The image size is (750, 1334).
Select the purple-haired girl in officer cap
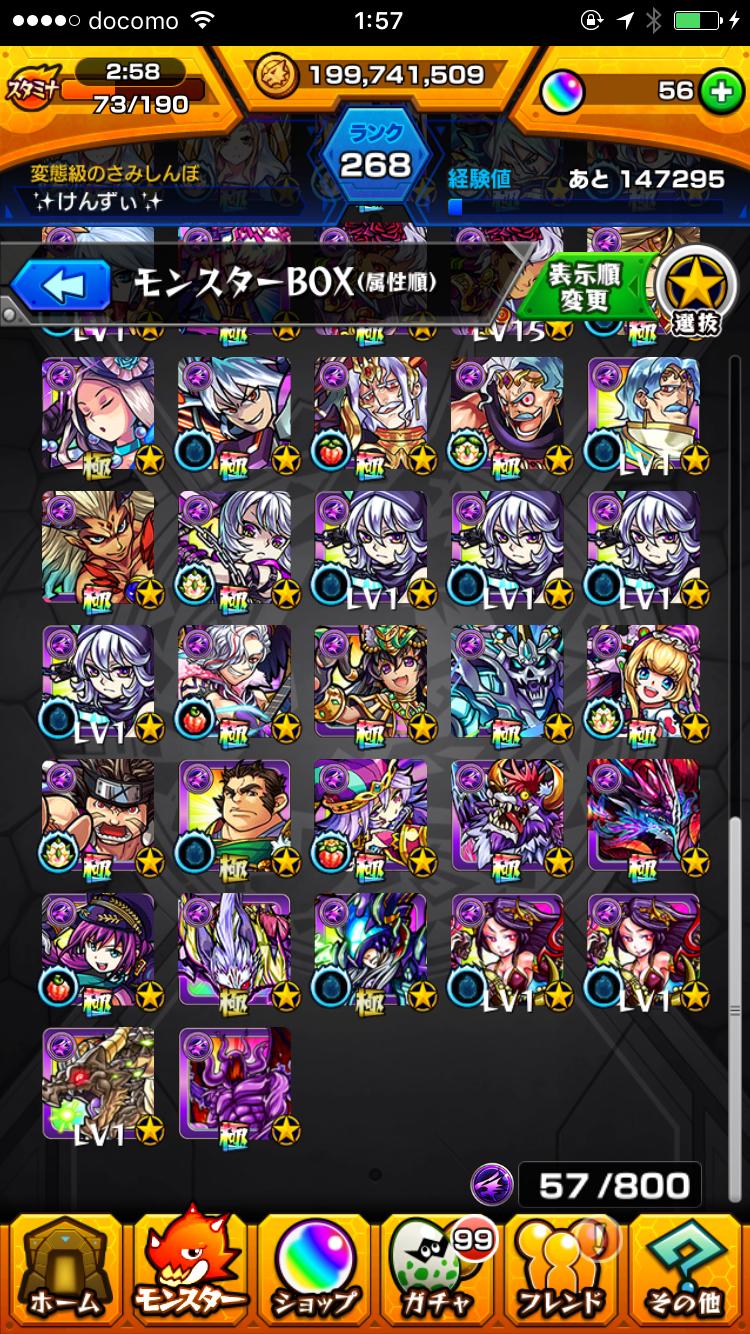tap(98, 950)
